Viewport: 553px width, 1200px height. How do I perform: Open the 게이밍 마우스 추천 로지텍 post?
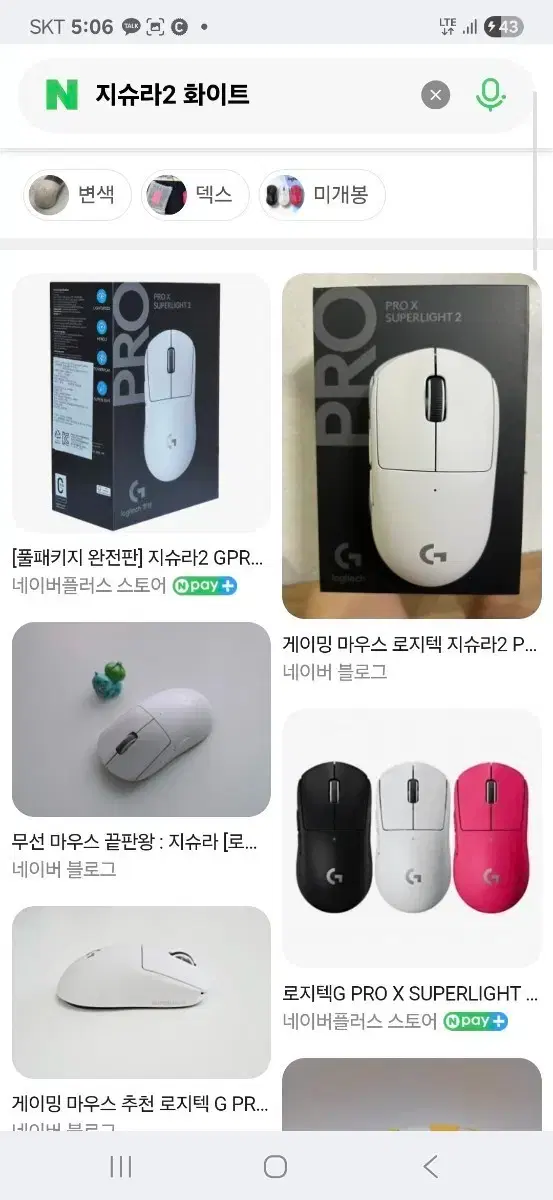(x=141, y=1018)
